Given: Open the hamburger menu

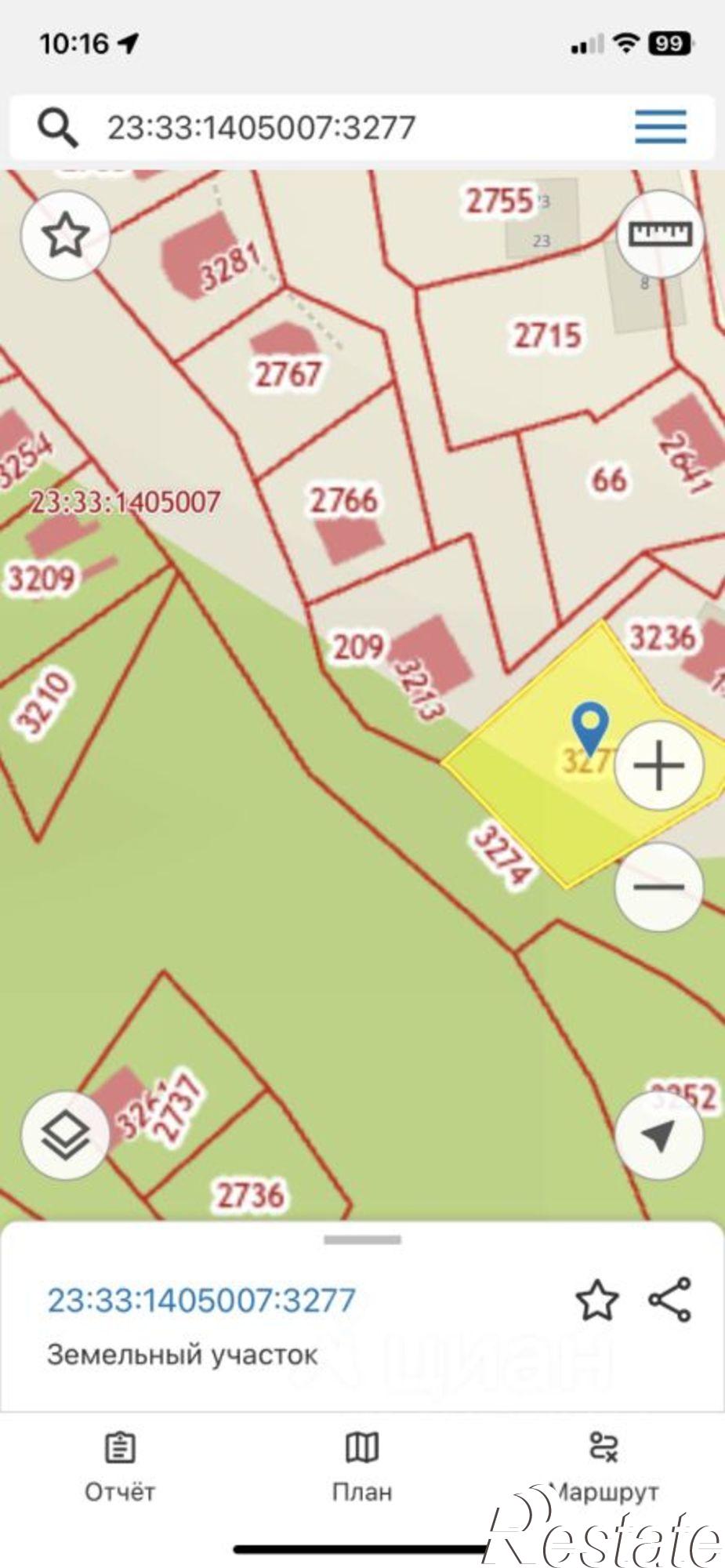Looking at the screenshot, I should pyautogui.click(x=661, y=127).
